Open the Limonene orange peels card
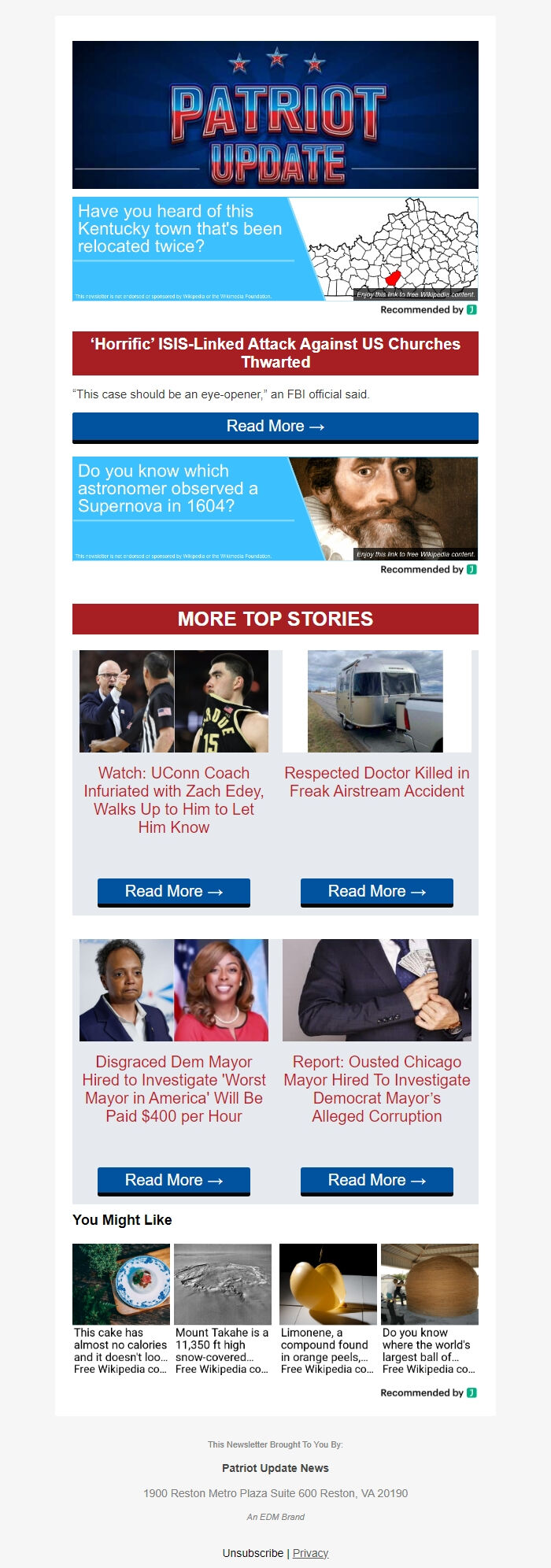551x1568 pixels. 327,1310
